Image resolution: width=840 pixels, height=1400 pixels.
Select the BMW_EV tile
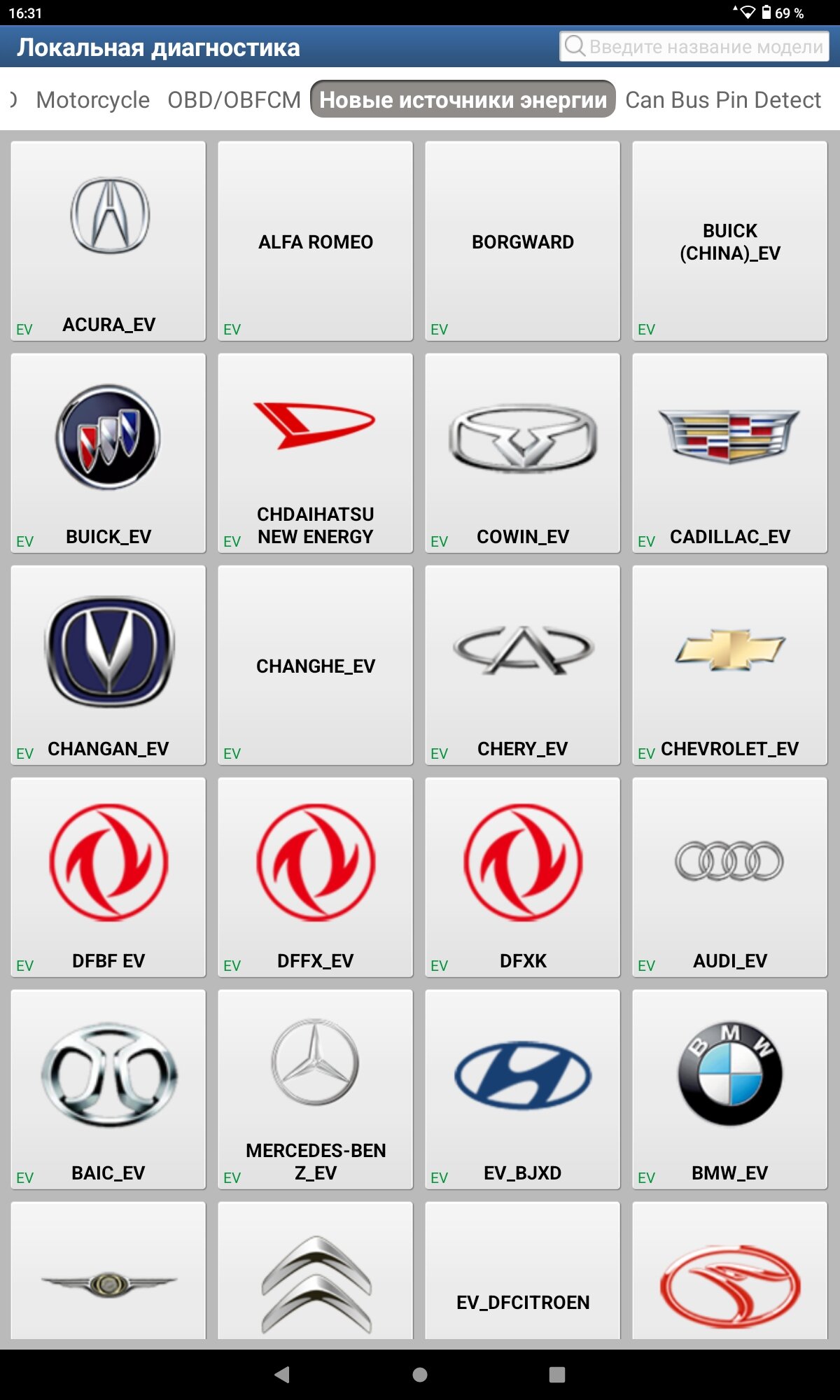coord(730,1090)
